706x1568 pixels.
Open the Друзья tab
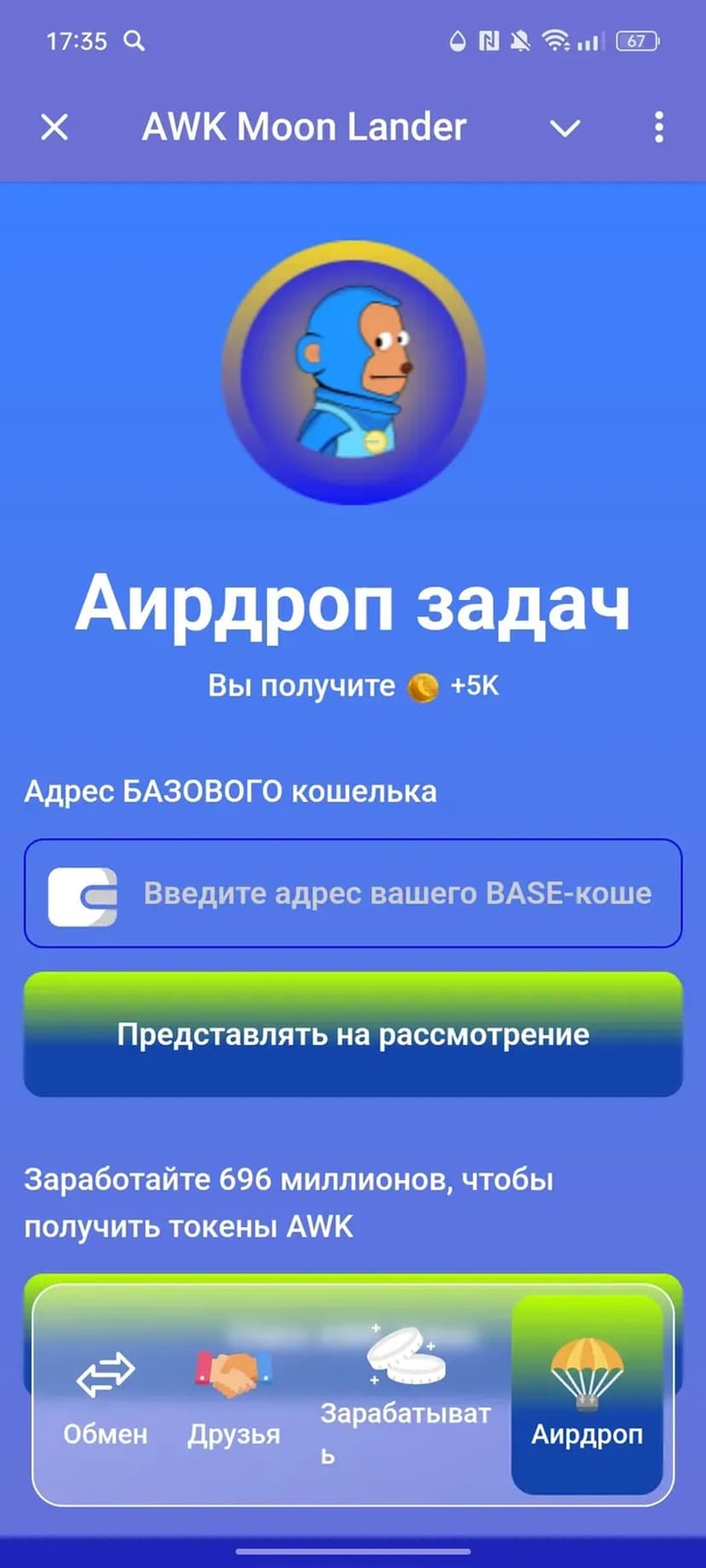click(234, 1398)
